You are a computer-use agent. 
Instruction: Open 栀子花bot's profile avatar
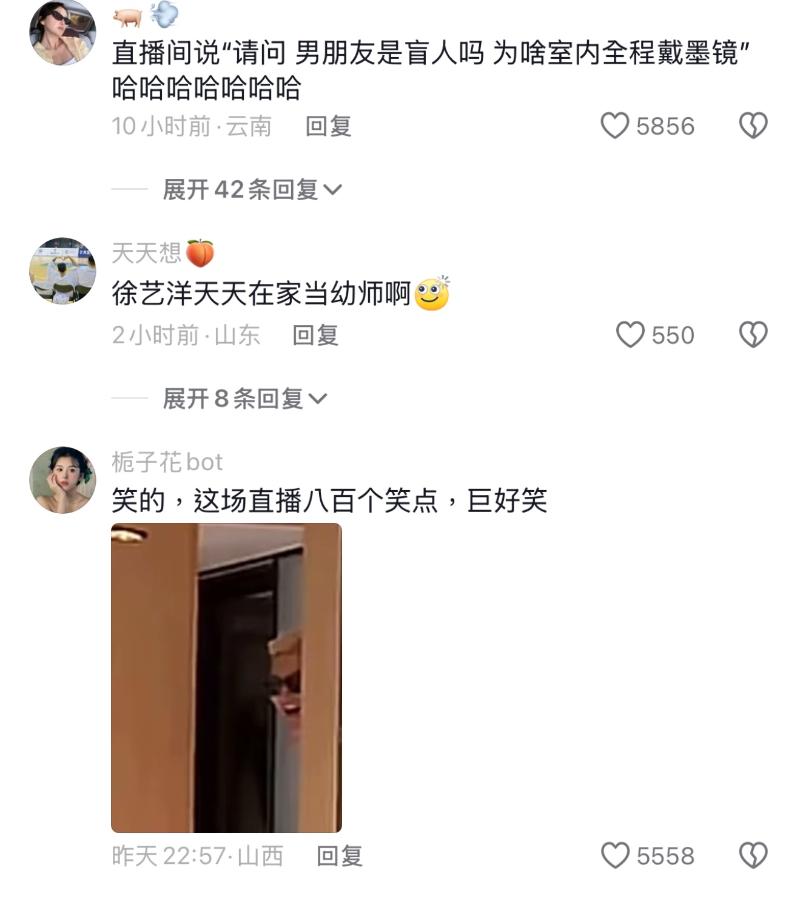62,480
